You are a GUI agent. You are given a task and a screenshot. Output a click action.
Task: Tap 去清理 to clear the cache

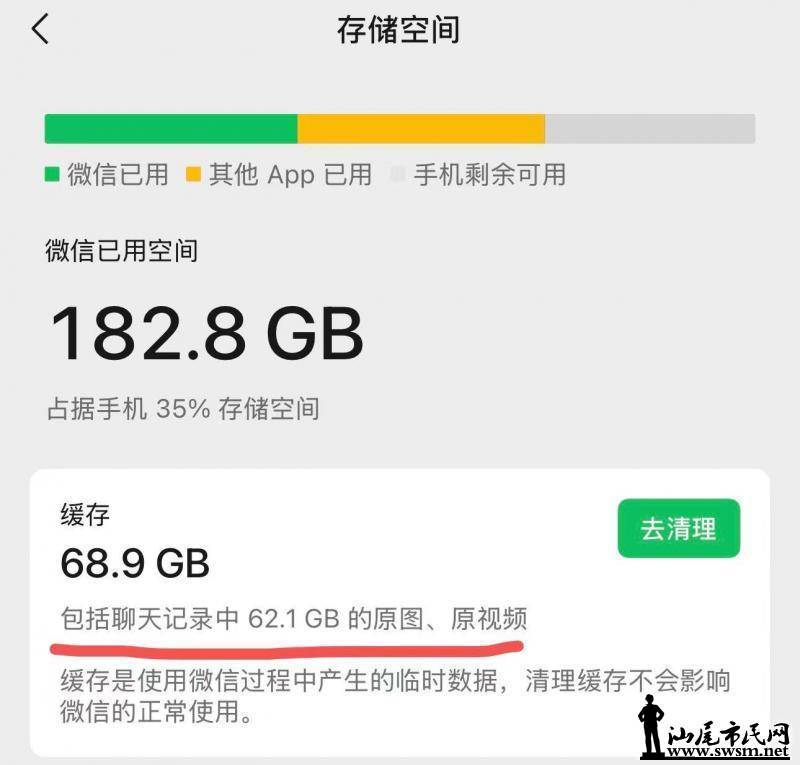(678, 528)
